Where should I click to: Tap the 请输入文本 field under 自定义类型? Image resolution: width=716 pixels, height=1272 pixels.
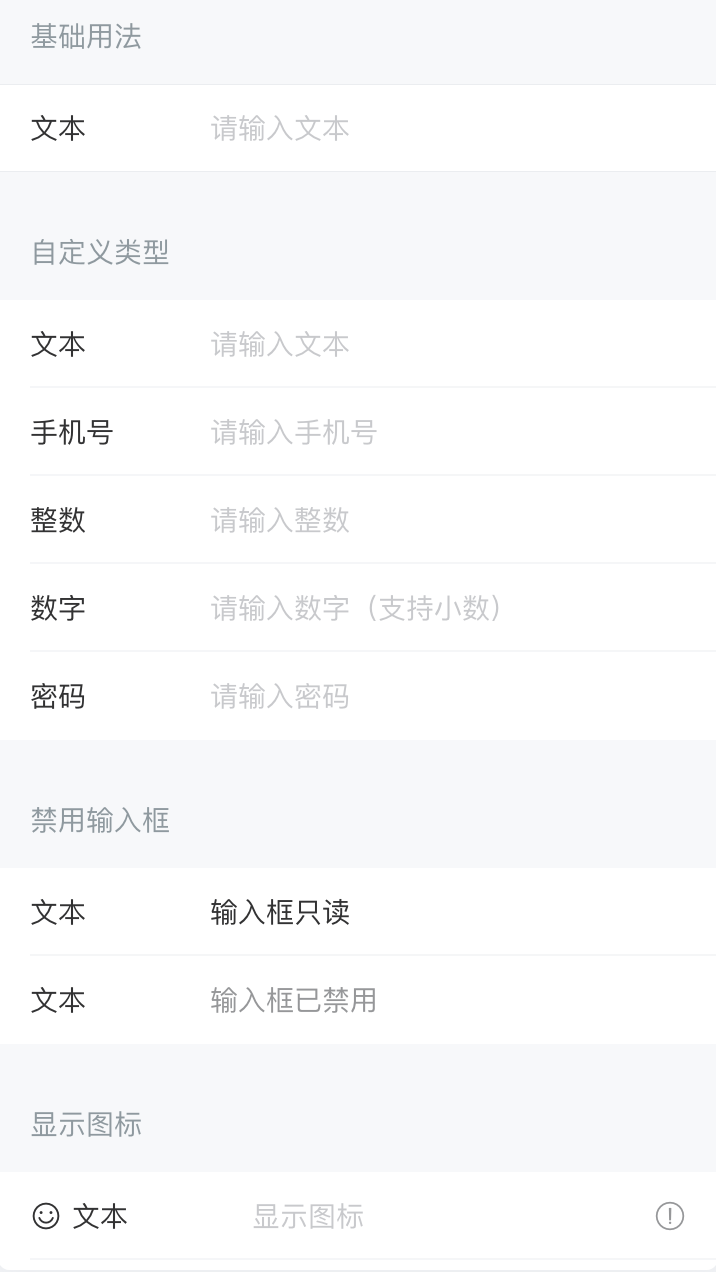(448, 344)
